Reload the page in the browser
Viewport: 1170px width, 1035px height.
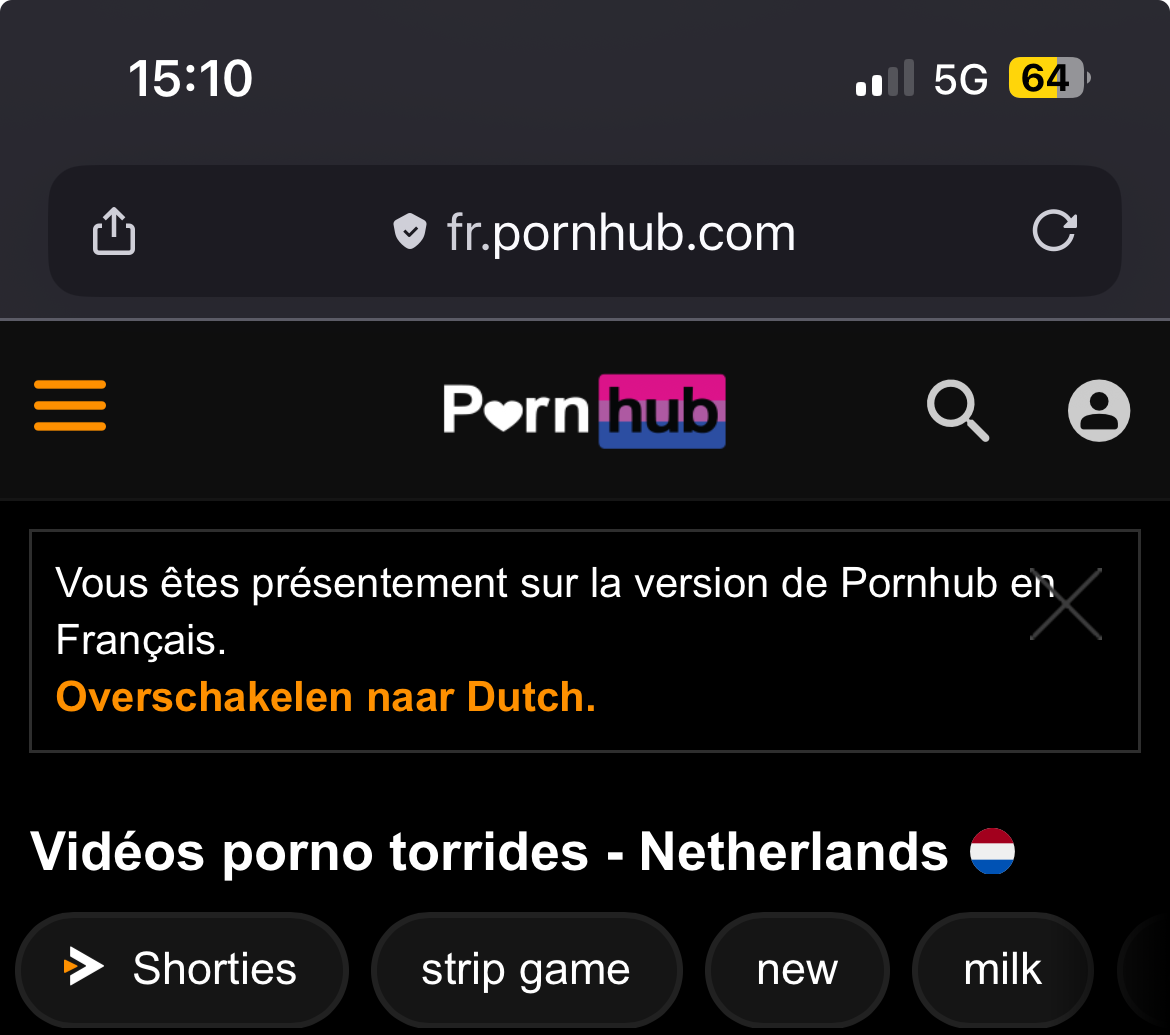pyautogui.click(x=1054, y=232)
